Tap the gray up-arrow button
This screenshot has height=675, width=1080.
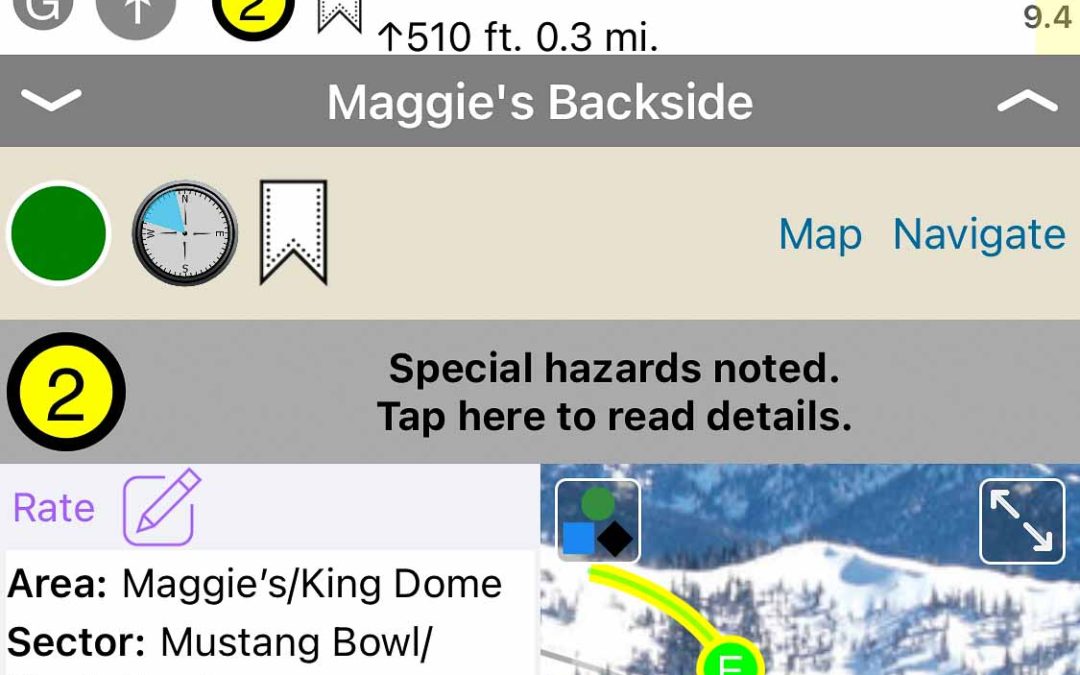tap(135, 15)
